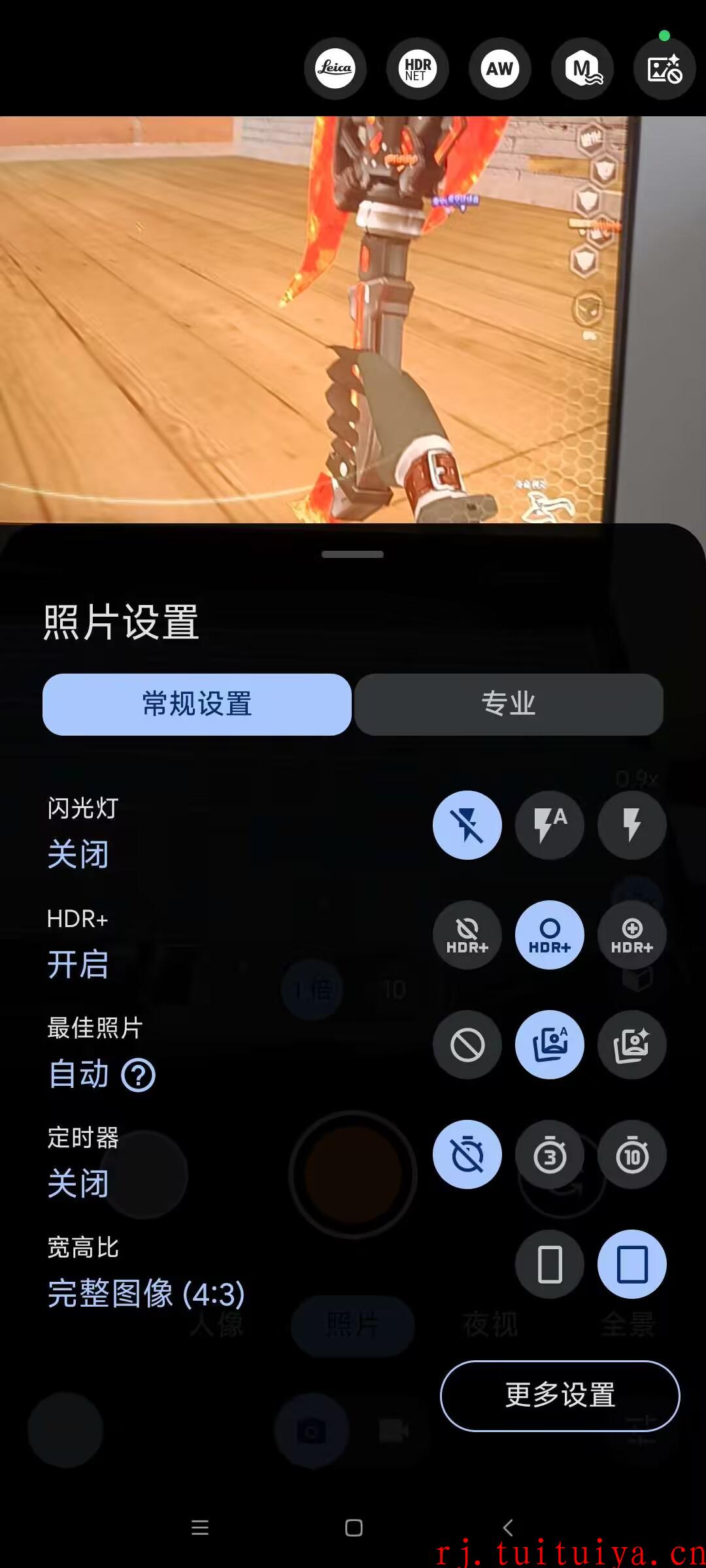The height and width of the screenshot is (1568, 706).
Task: Turn the 闪光灯 flash always on
Action: coord(632,825)
